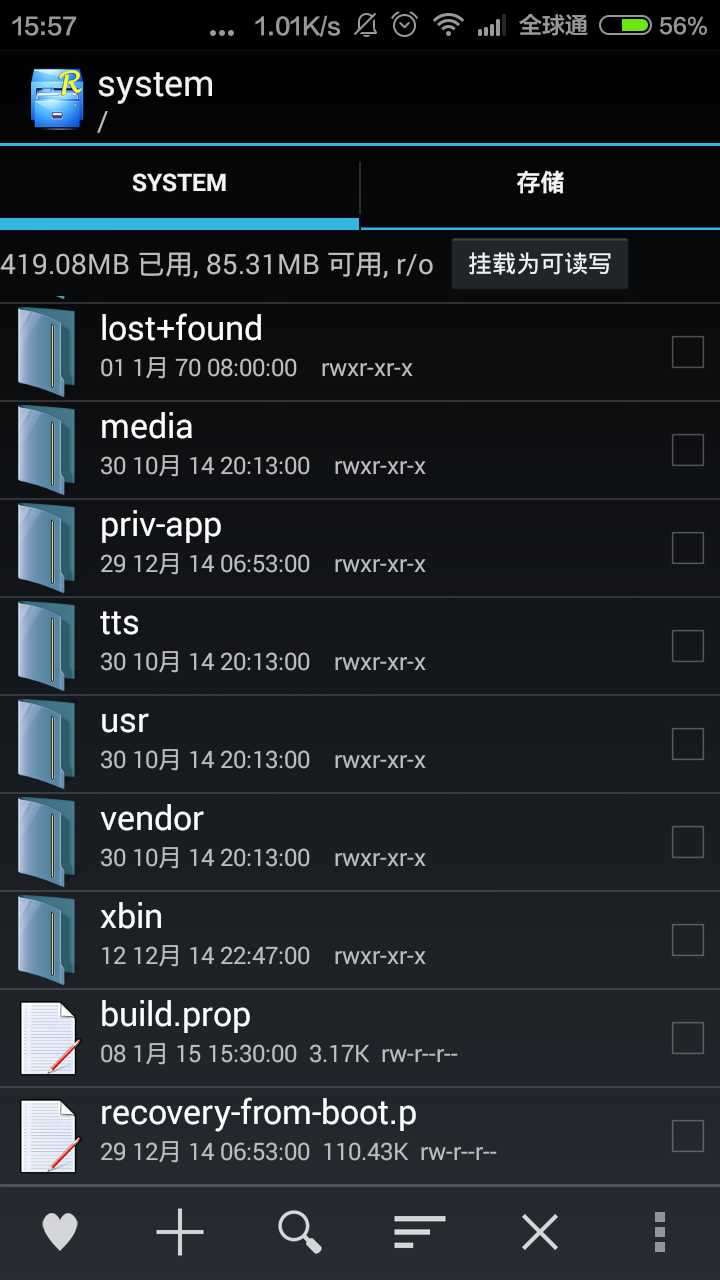The height and width of the screenshot is (1280, 720).
Task: Open bookmarks with the heart icon
Action: 60,1232
